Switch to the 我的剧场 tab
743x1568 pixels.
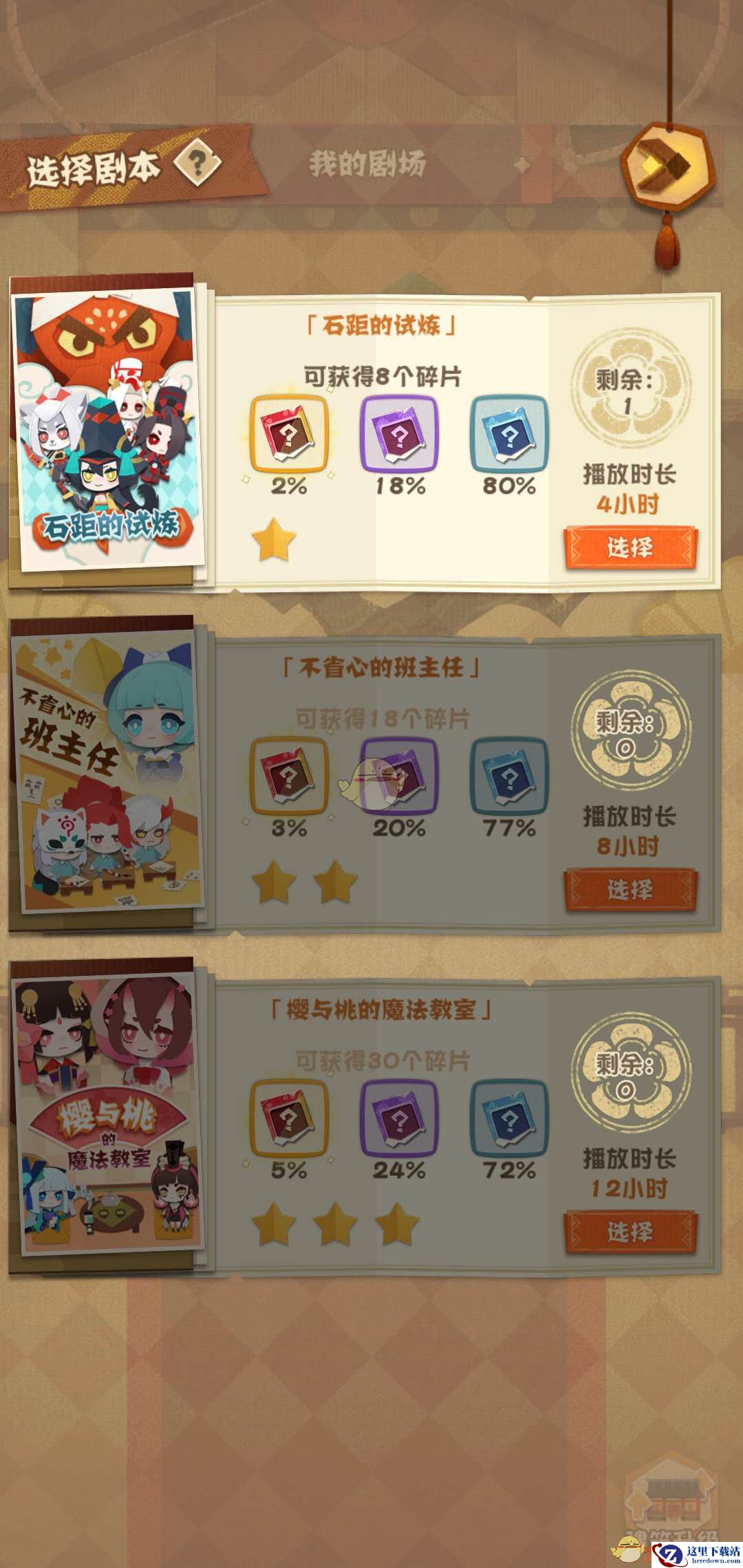(367, 164)
